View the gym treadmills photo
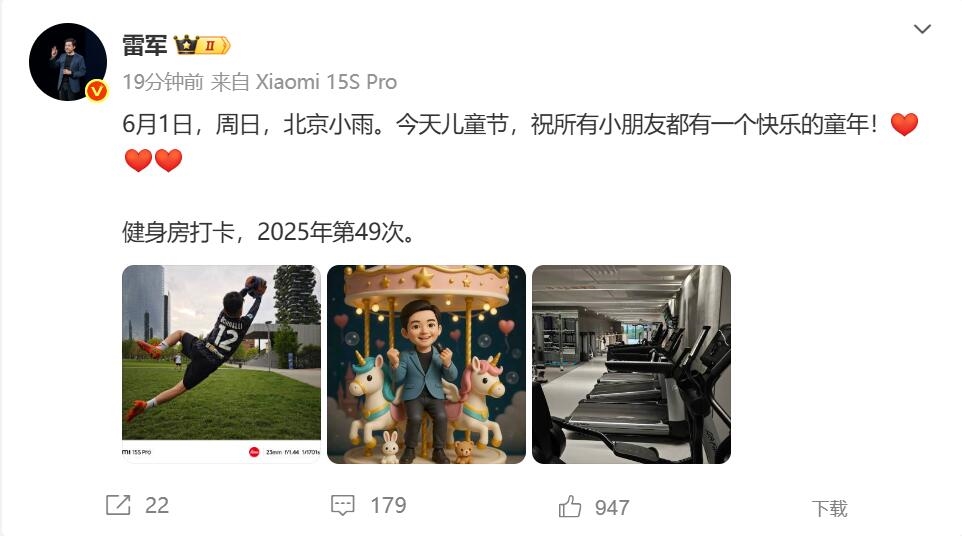This screenshot has width=962, height=536. 631,364
